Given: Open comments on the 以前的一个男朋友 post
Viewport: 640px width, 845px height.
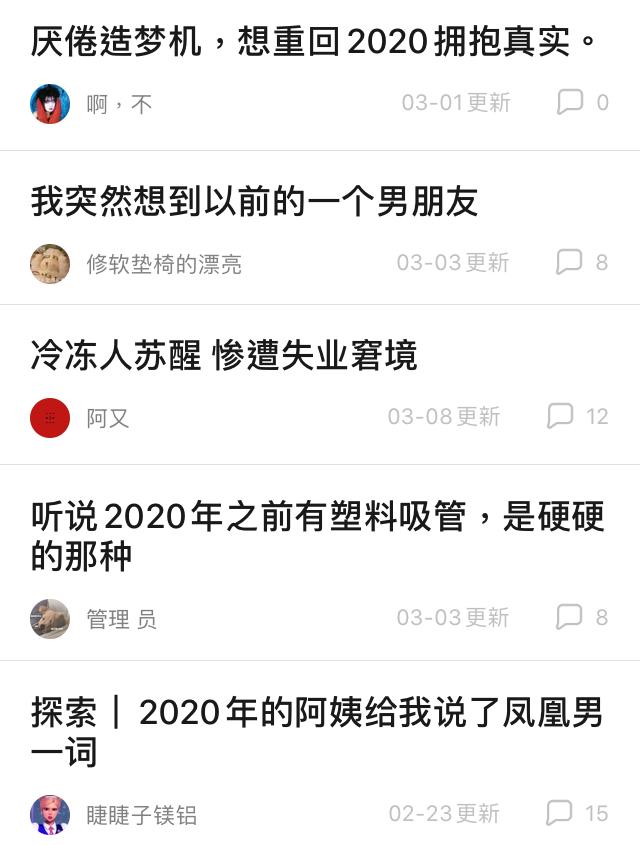Looking at the screenshot, I should point(582,262).
